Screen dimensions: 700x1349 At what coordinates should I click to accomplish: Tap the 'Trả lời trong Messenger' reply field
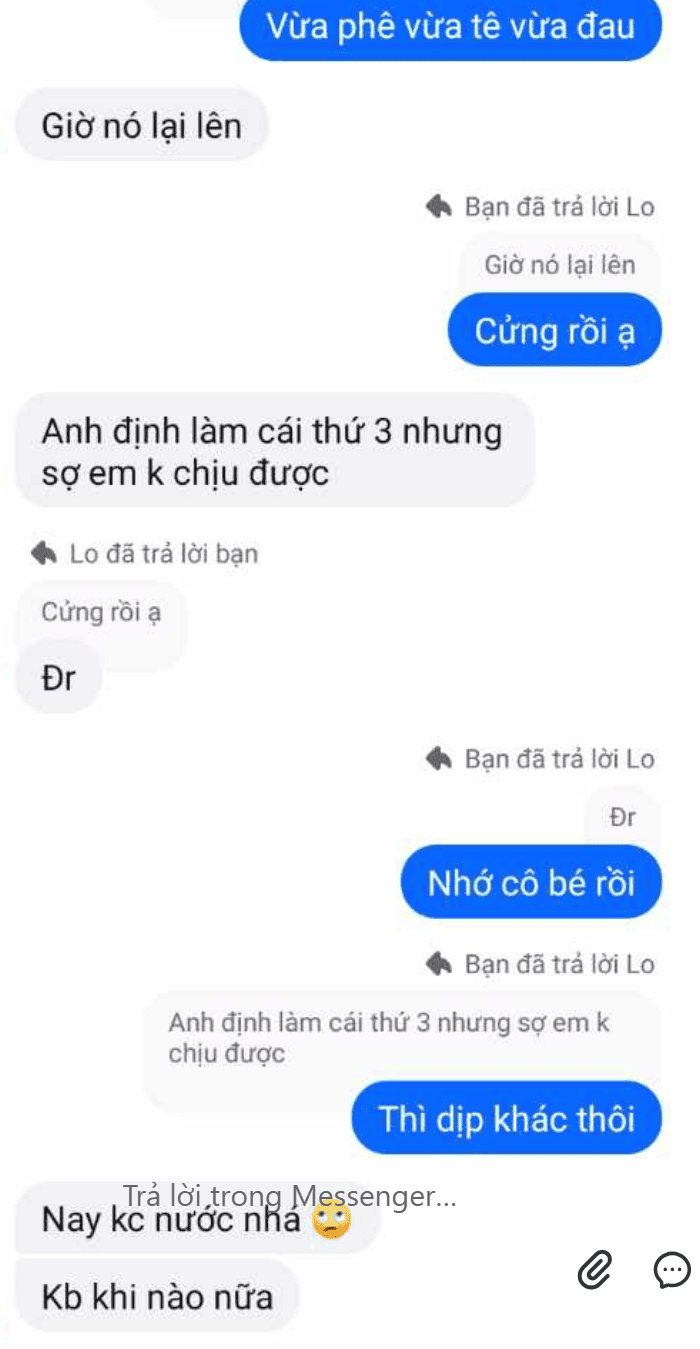coord(290,1196)
